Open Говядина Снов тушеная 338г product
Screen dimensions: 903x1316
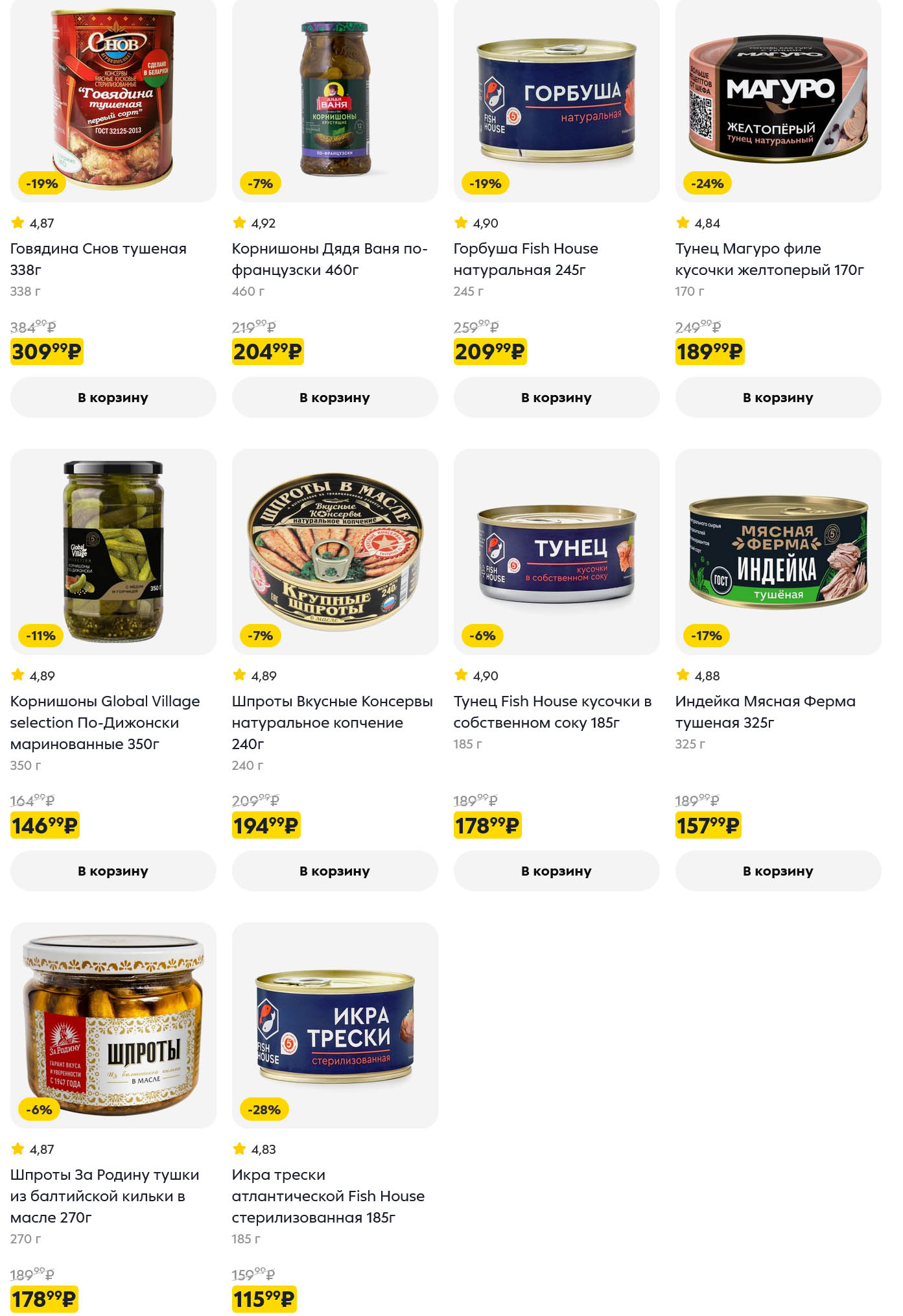coord(99,259)
